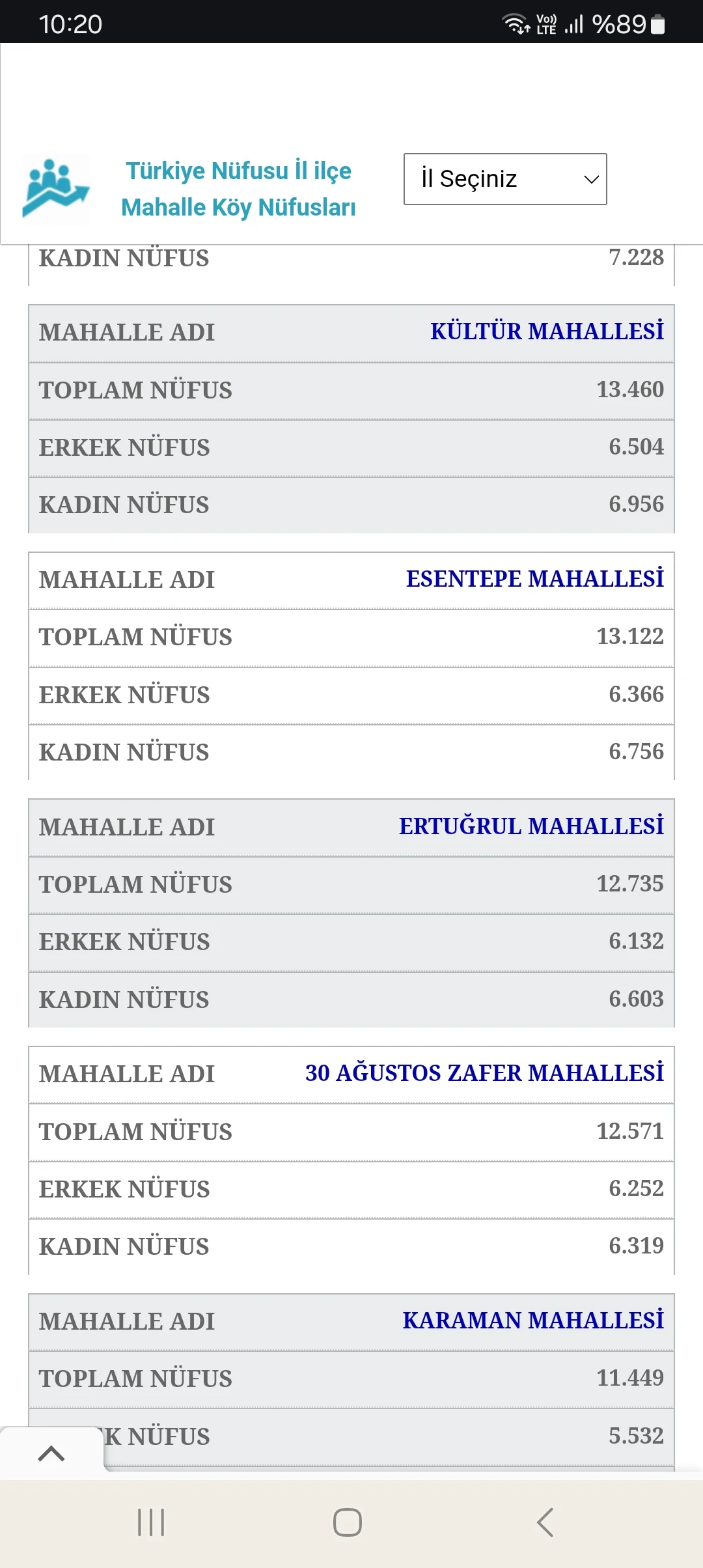Viewport: 703px width, 1568px height.
Task: Open the 30 AĞUSTOS ZAFER MAHALLESİ link
Action: click(484, 1073)
